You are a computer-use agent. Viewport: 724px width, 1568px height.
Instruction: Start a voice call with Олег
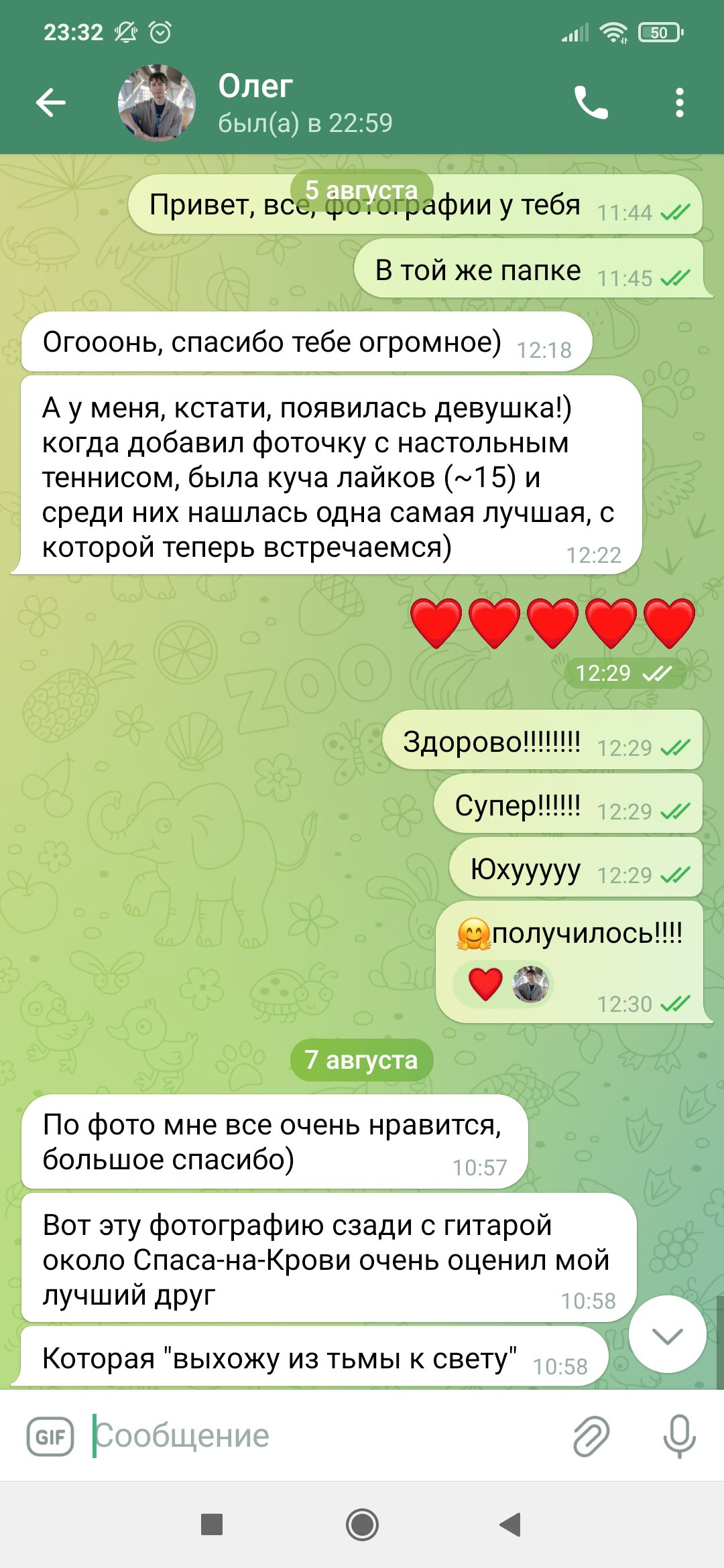pyautogui.click(x=591, y=103)
